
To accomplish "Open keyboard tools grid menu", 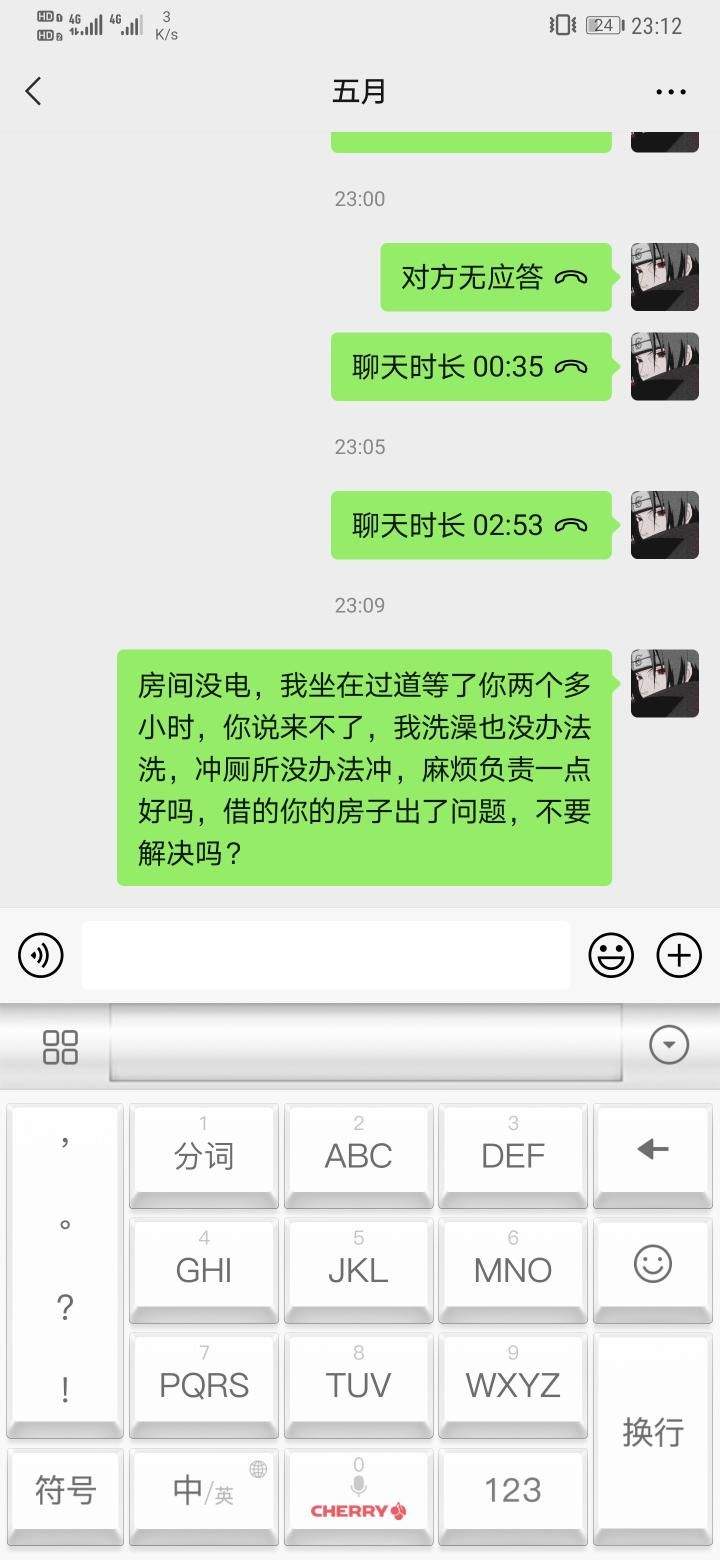I will coord(60,1047).
